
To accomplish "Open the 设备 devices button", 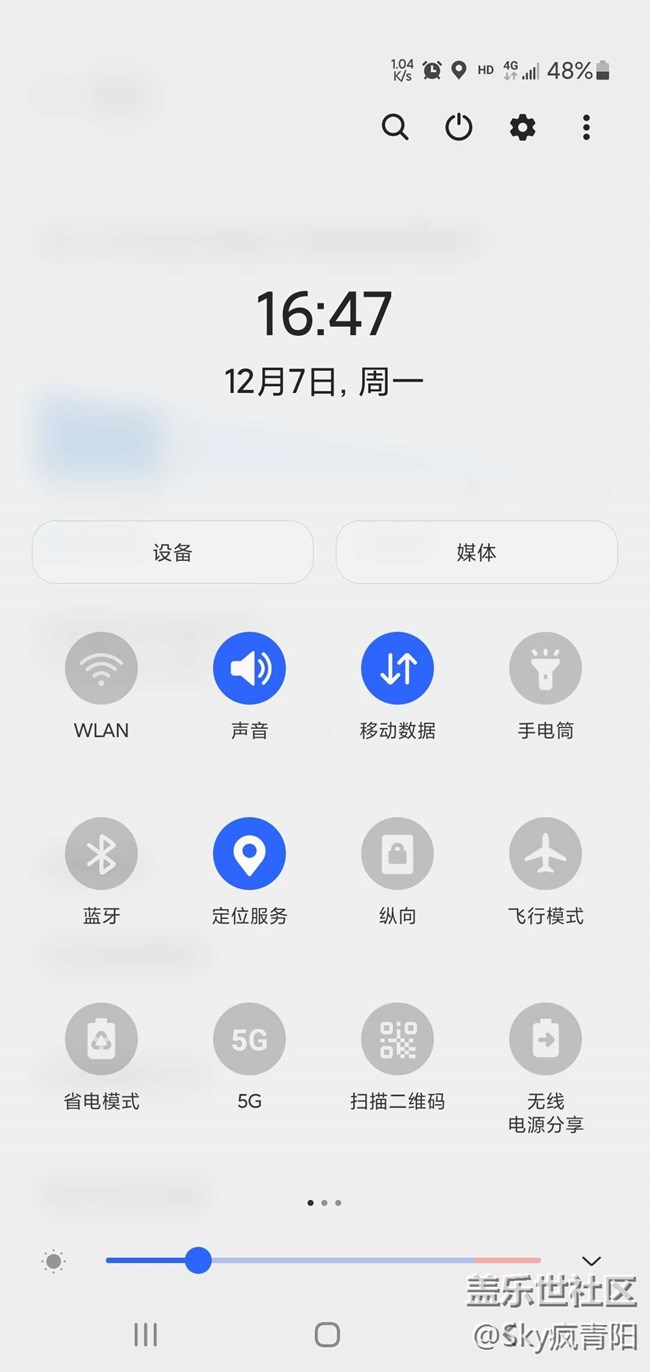I will coord(173,552).
